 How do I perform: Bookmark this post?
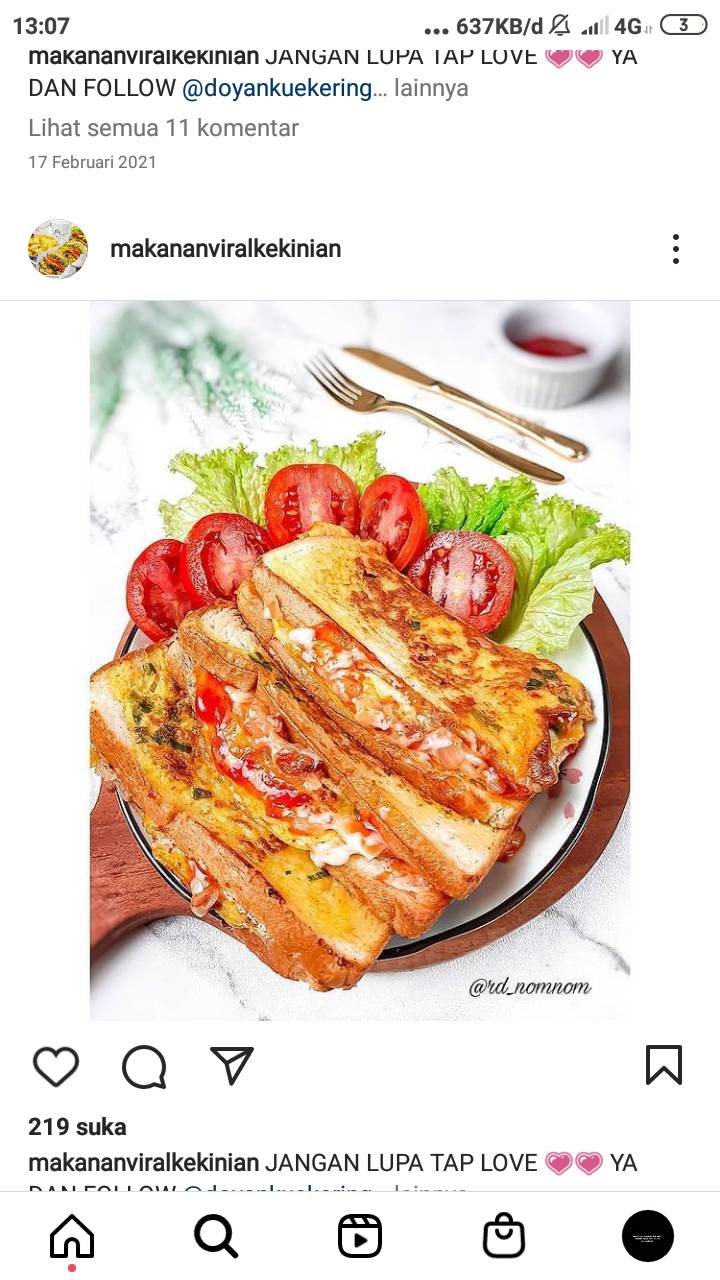[664, 1065]
